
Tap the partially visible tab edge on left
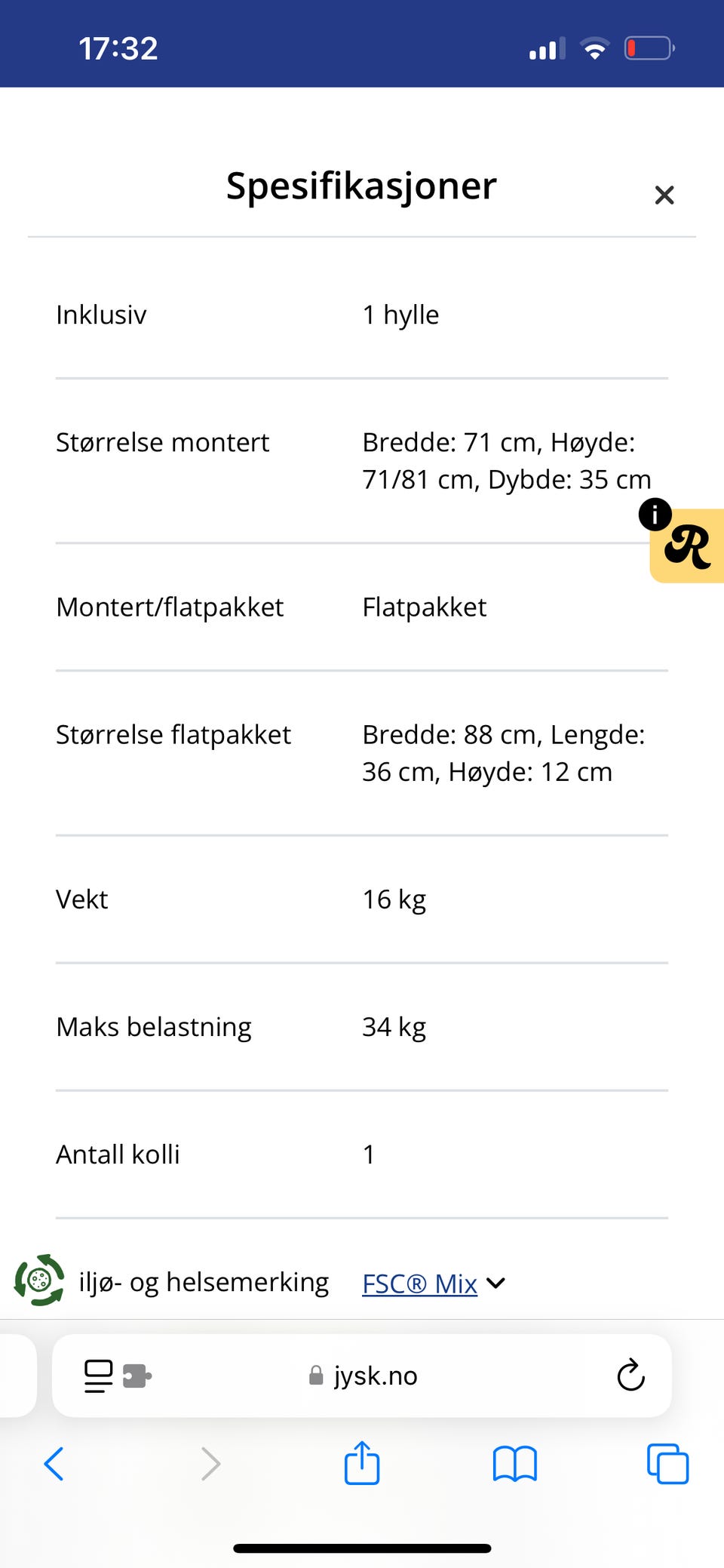[14, 1375]
